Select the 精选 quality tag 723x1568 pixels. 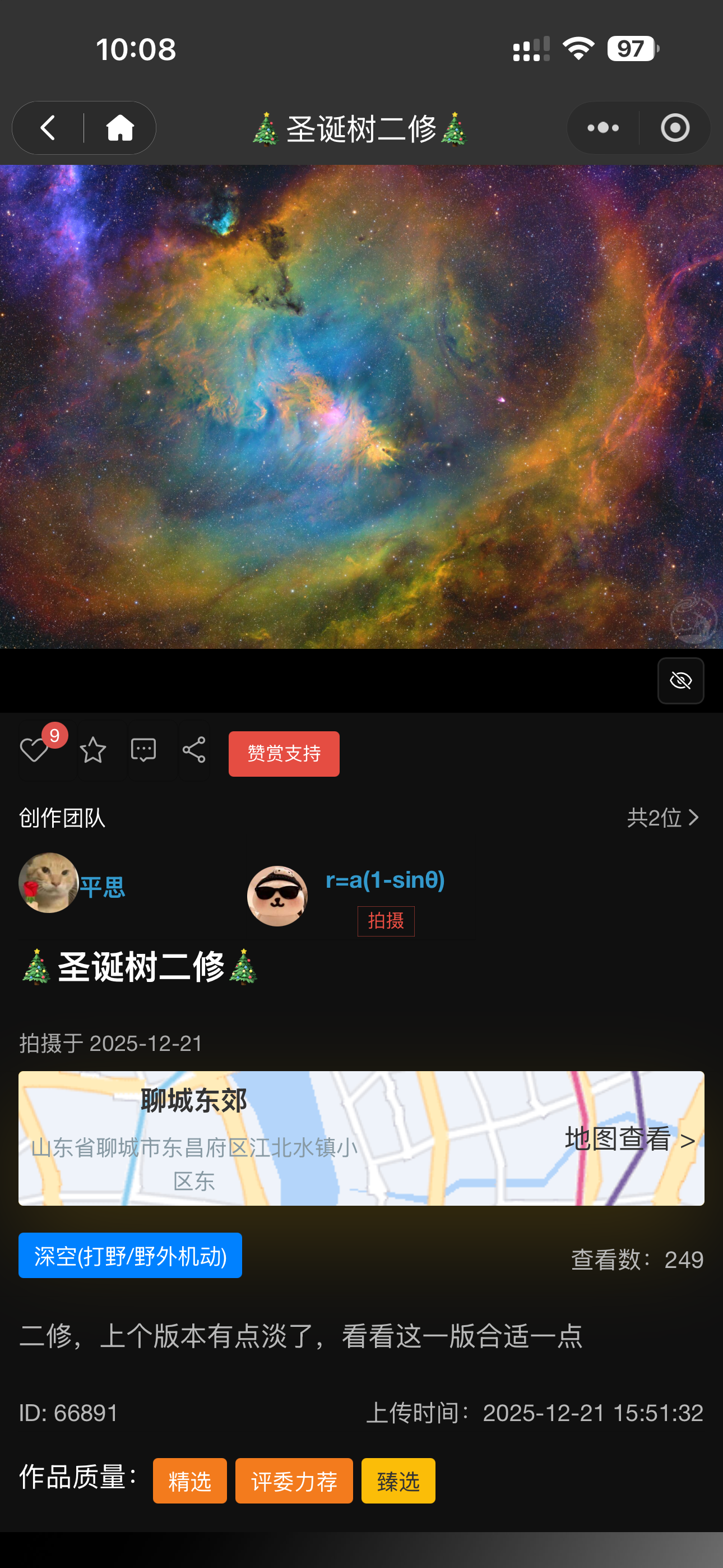(189, 1481)
